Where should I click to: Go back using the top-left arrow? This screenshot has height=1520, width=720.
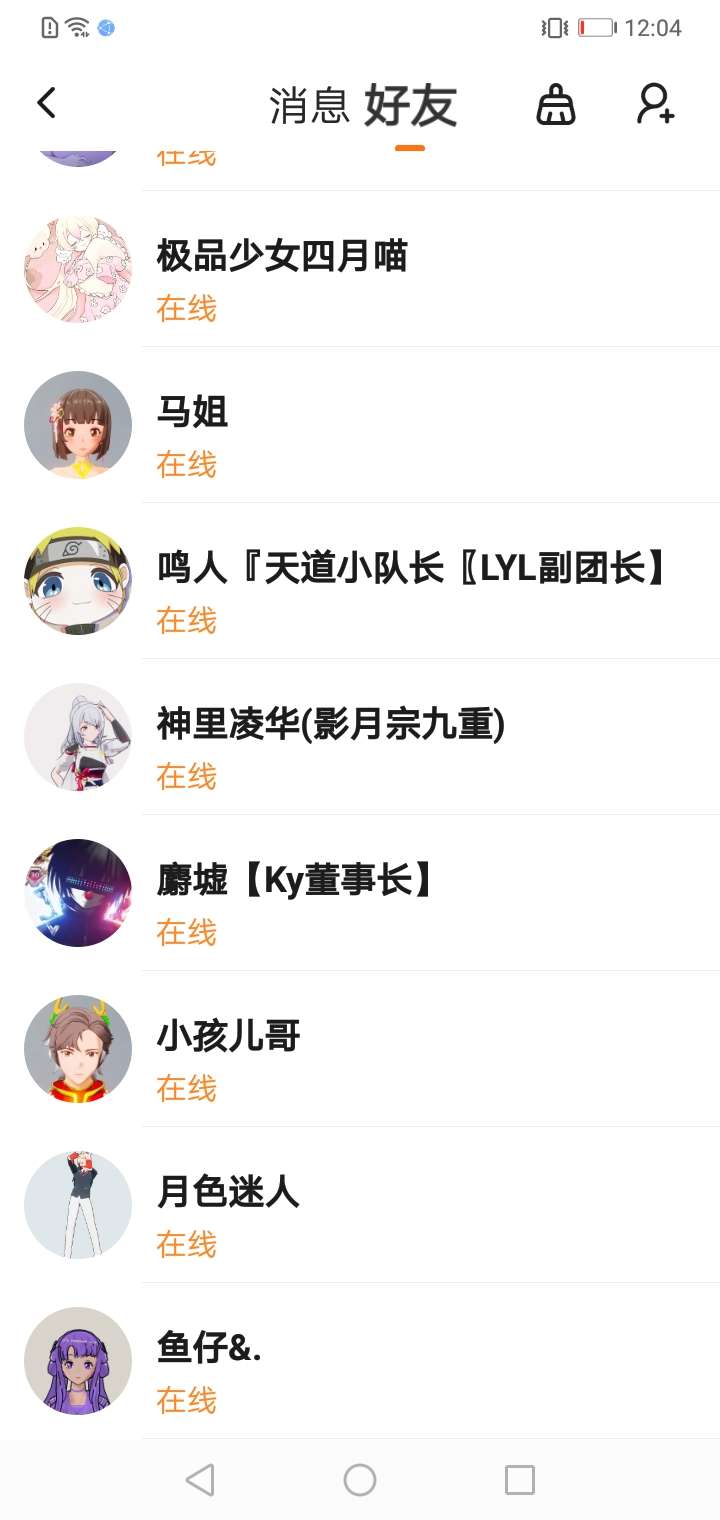46,103
